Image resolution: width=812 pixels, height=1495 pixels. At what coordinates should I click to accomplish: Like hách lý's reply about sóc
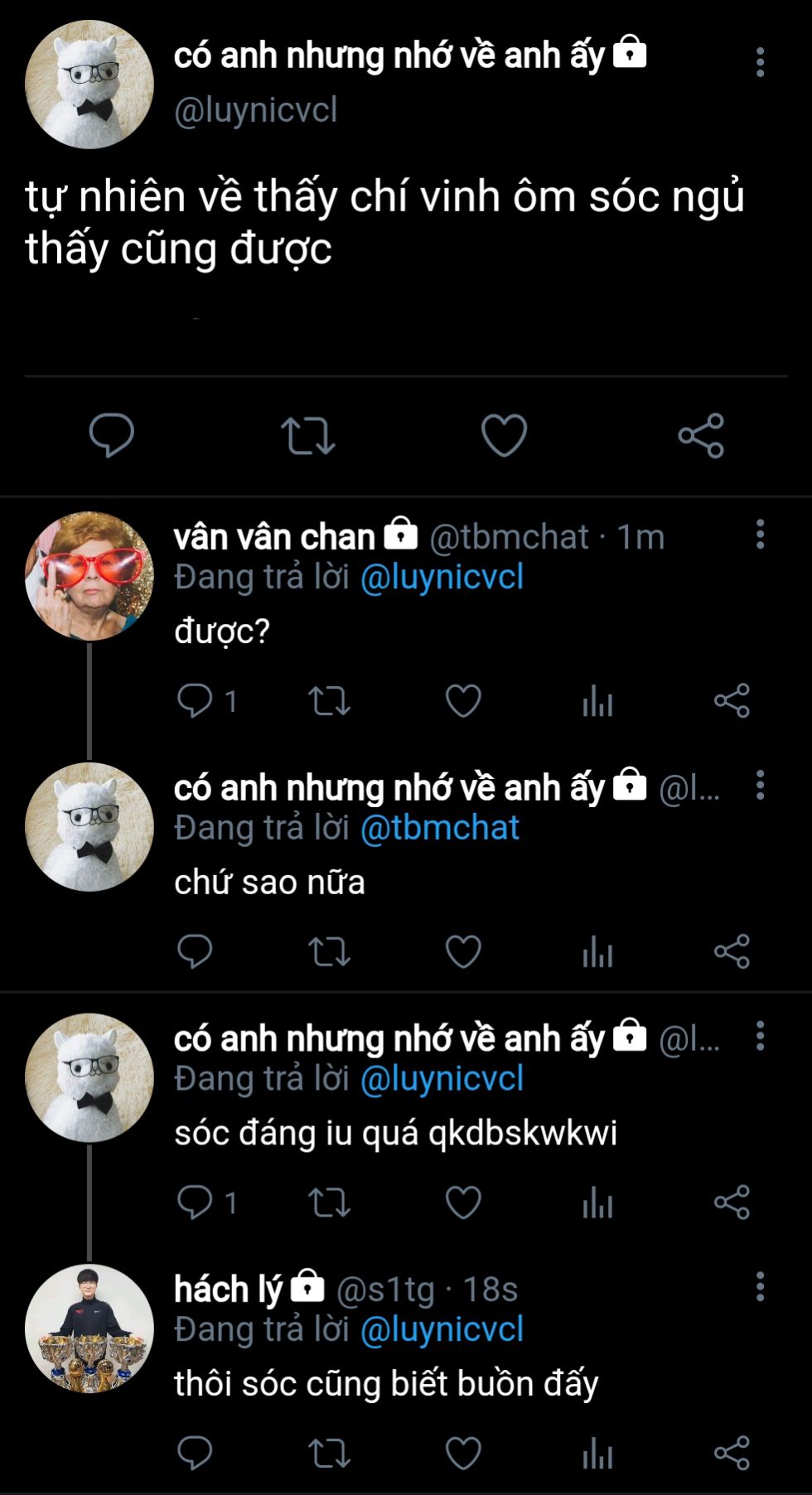463,1453
